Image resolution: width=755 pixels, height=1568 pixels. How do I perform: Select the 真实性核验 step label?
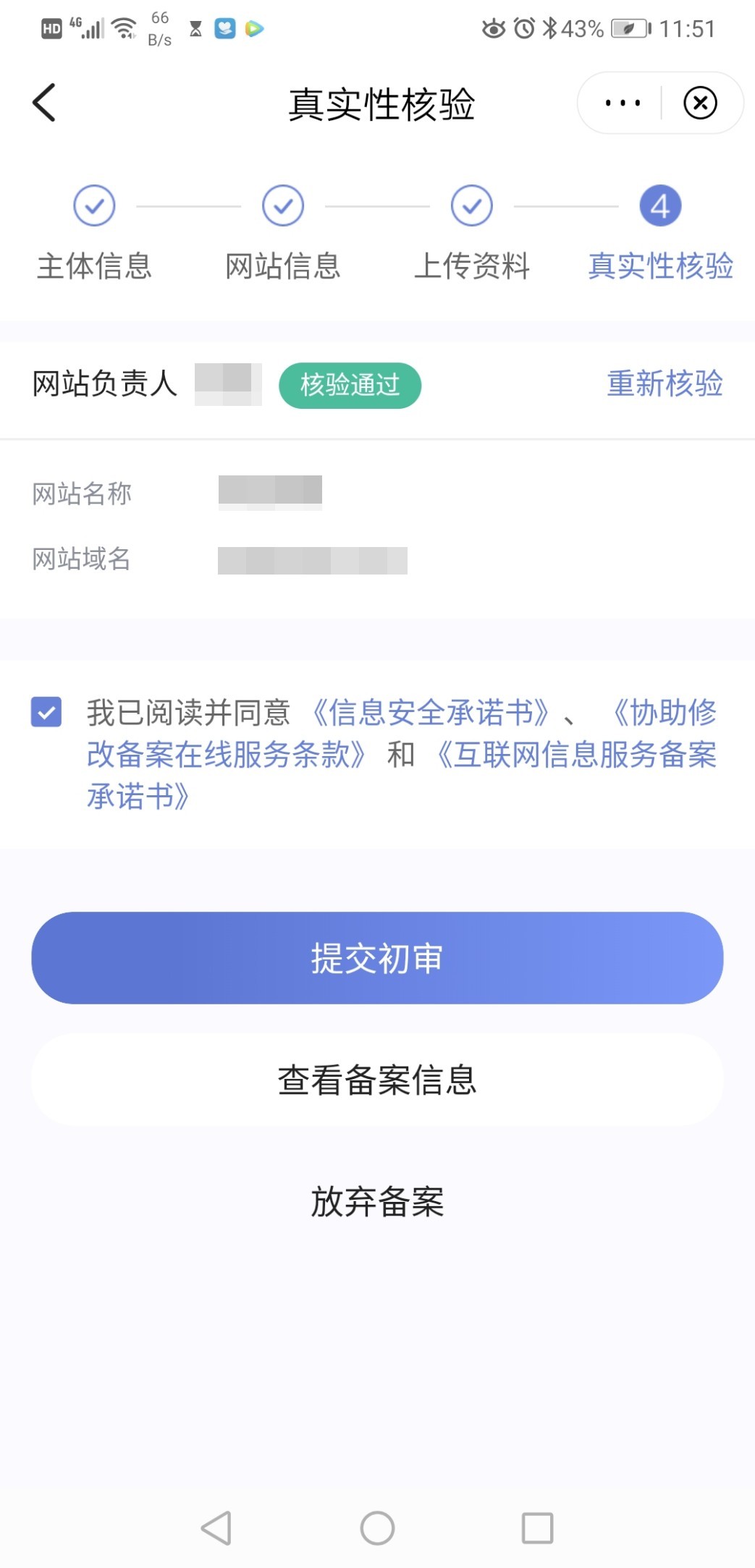[x=661, y=267]
